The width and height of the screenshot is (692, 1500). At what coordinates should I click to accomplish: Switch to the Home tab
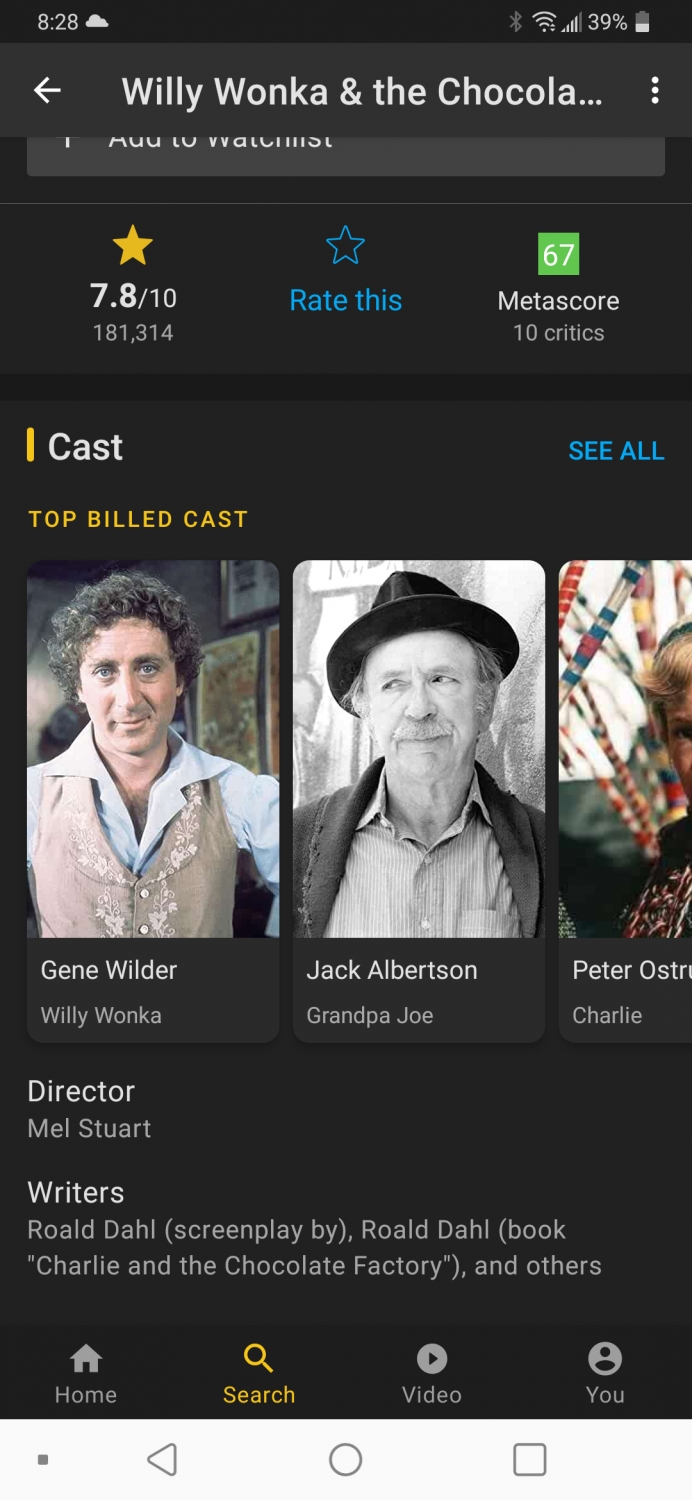pos(86,1373)
